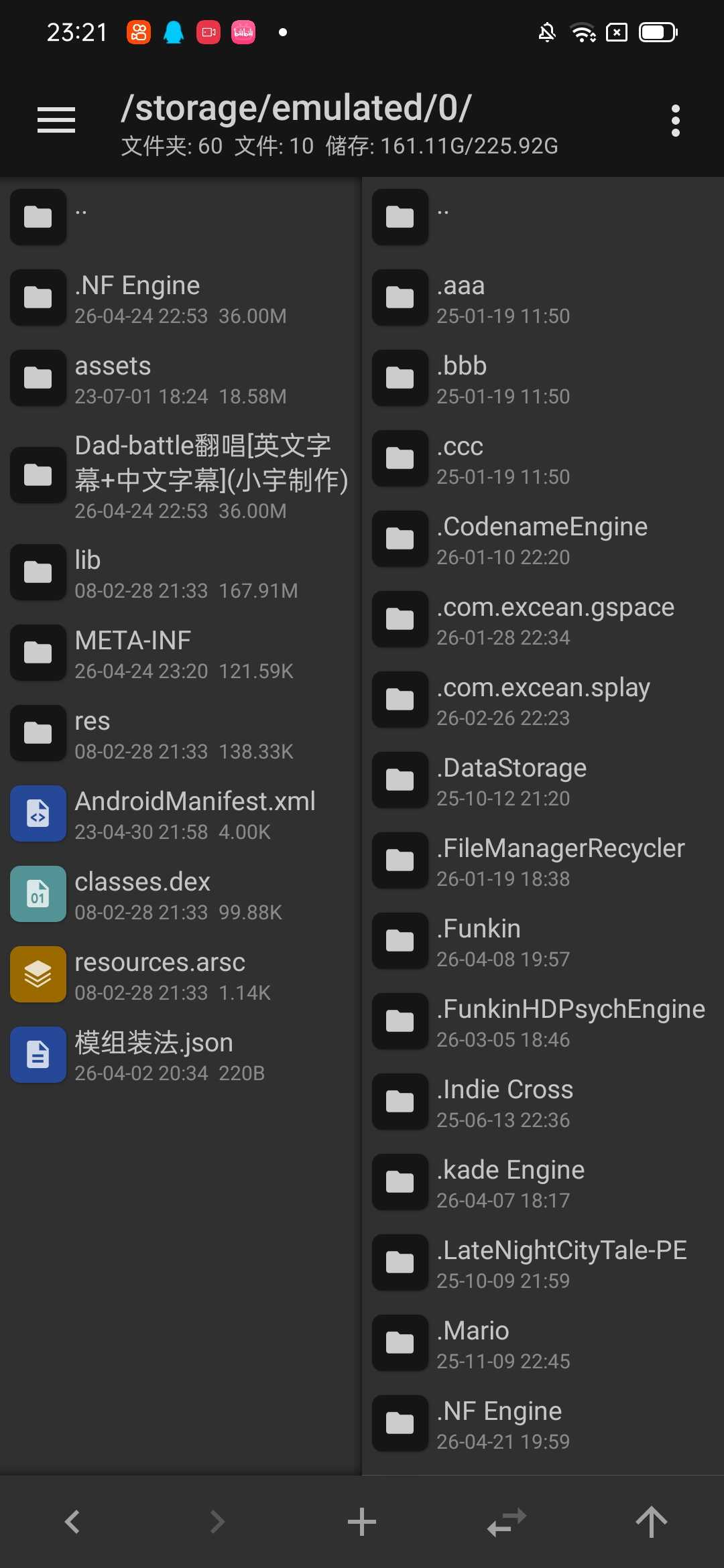Go up one directory with up arrow
Screen dimensions: 724x1568
[x=651, y=1521]
